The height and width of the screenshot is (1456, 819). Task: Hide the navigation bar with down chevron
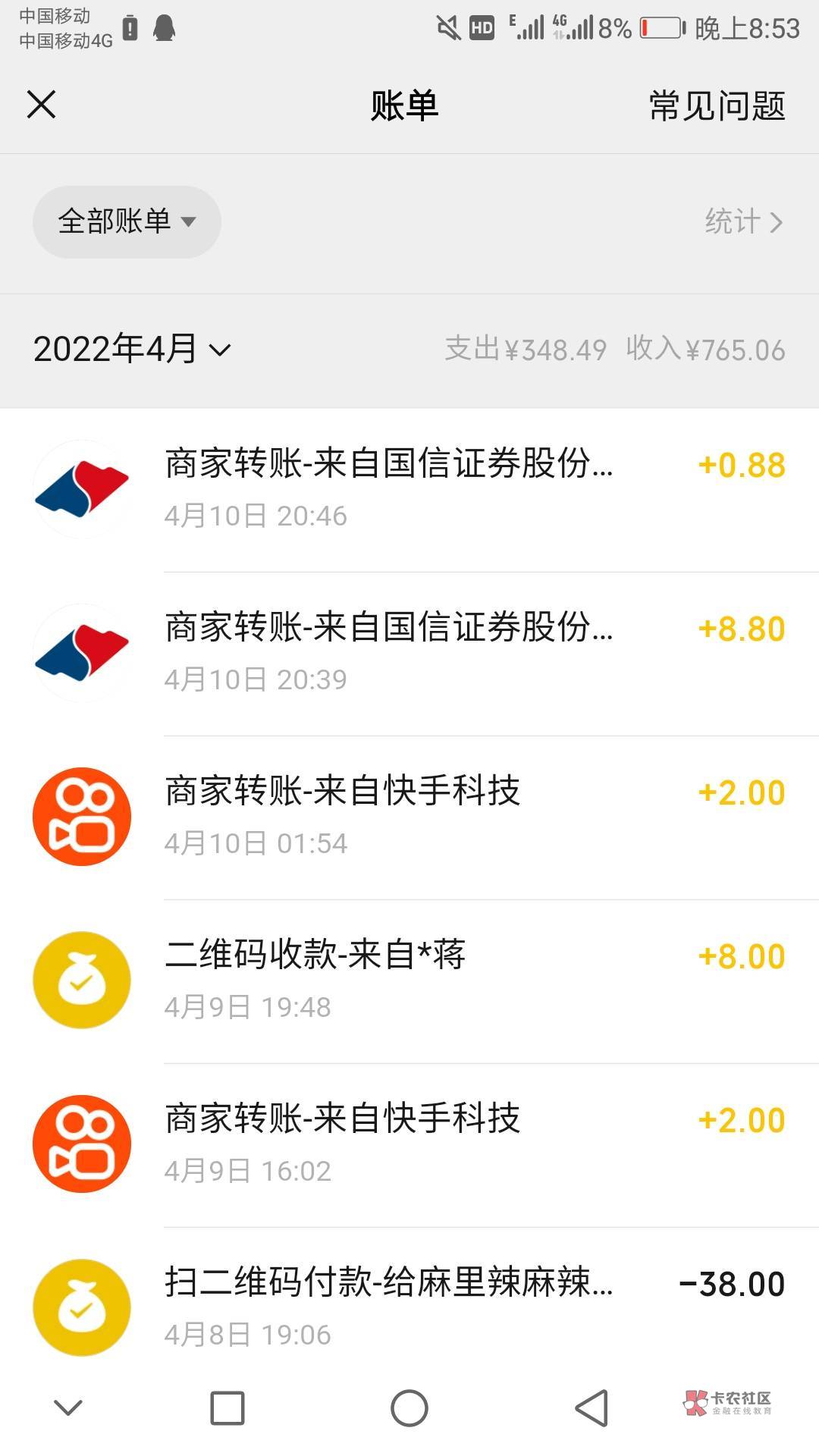[x=68, y=1408]
